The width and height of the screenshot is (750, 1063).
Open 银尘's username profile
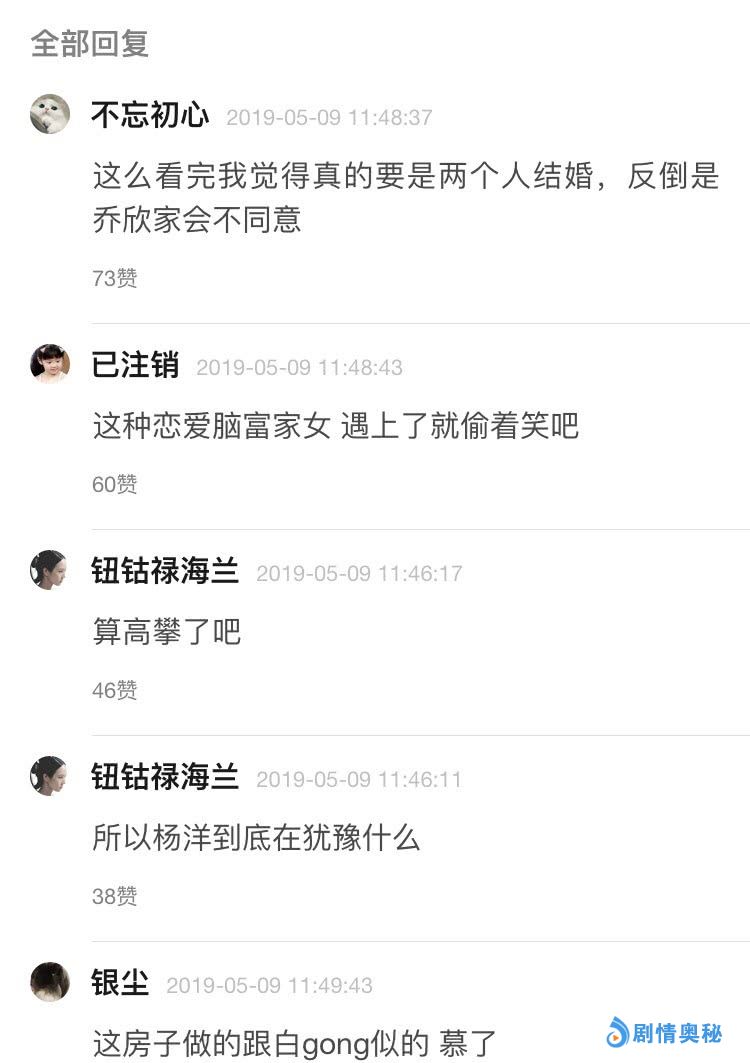[x=120, y=983]
